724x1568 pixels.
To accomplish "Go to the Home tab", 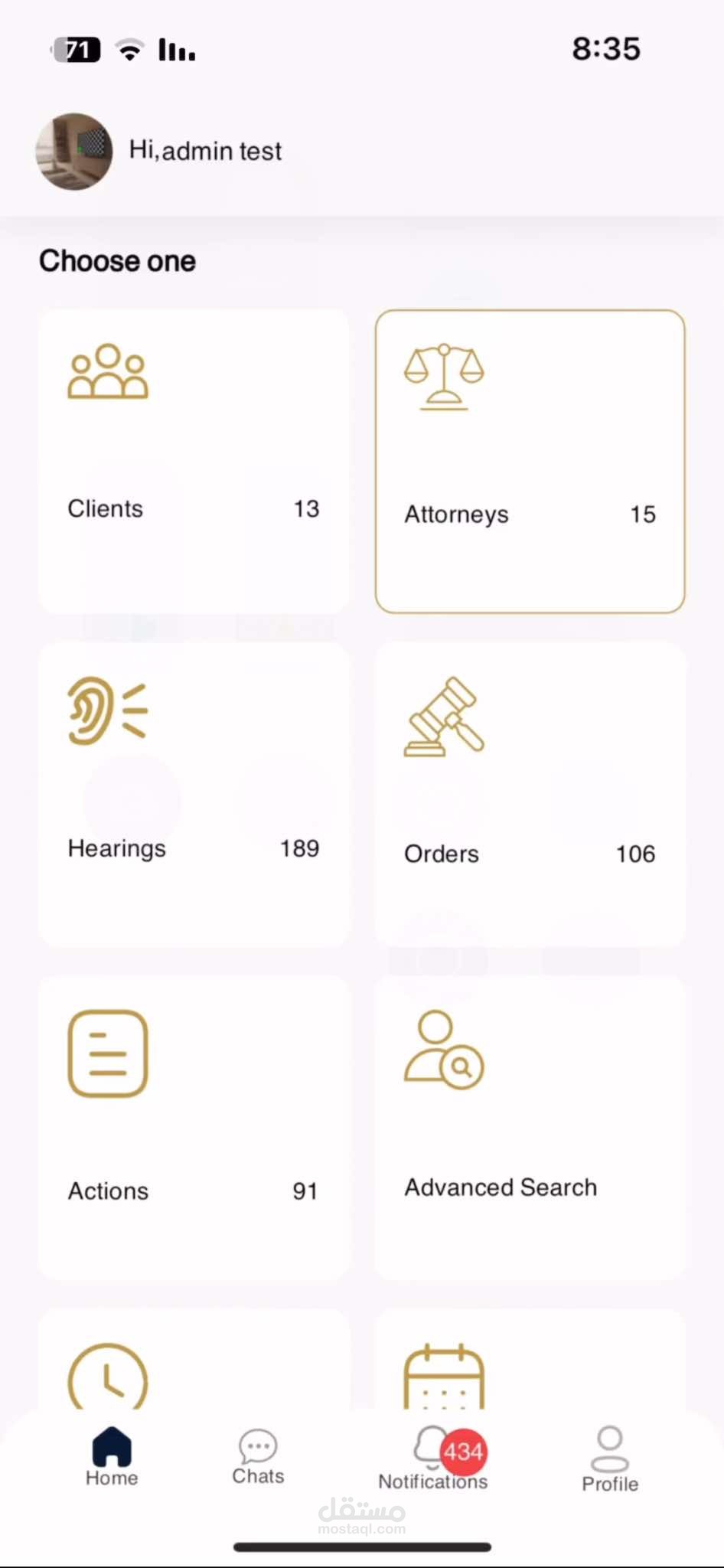I will coord(112,1457).
